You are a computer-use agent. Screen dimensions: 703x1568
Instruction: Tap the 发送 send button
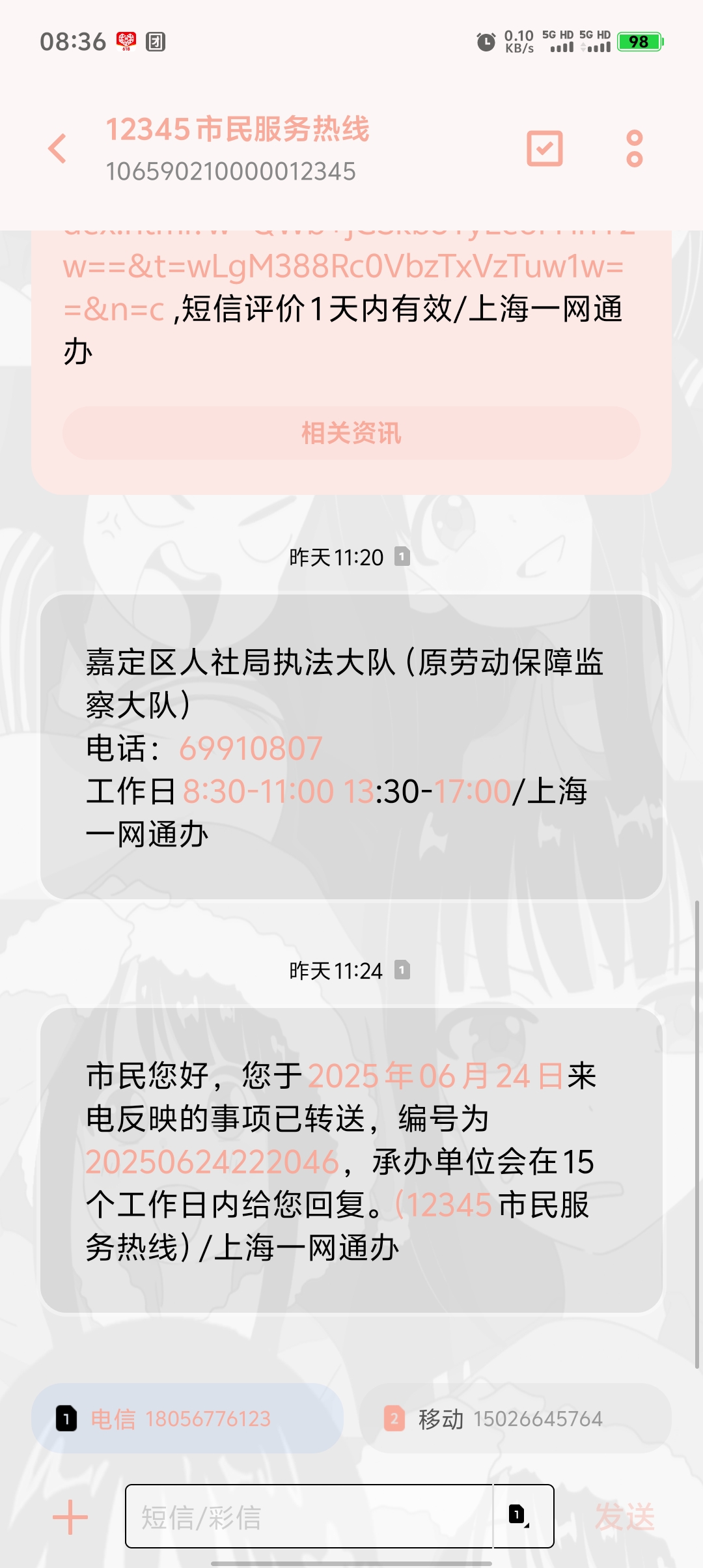625,1517
